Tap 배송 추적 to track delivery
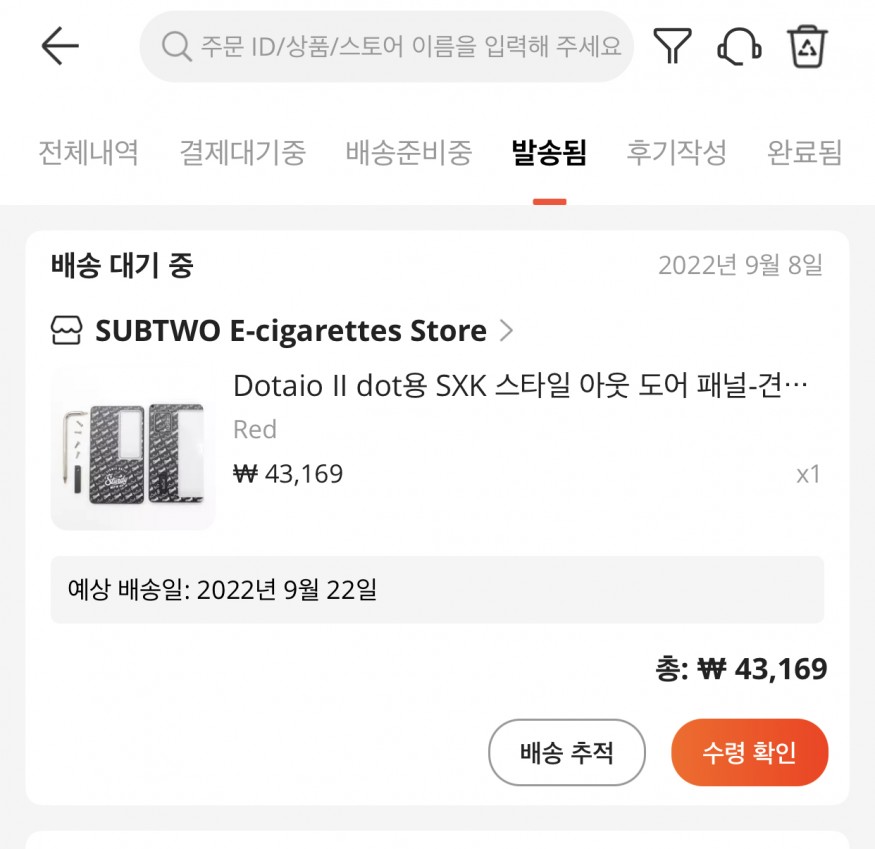Image resolution: width=875 pixels, height=849 pixels. [x=566, y=752]
